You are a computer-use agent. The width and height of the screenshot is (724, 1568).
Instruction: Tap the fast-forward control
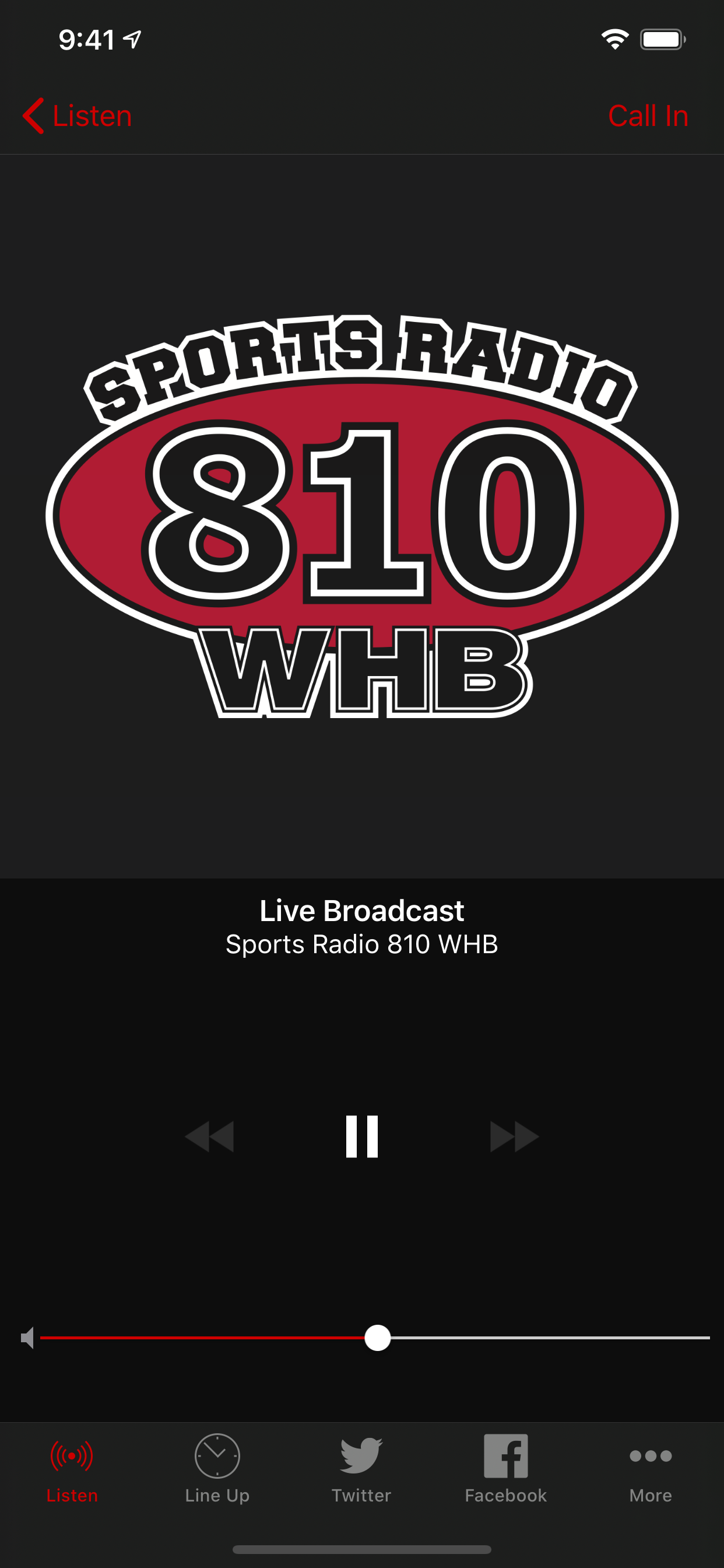pyautogui.click(x=514, y=1137)
